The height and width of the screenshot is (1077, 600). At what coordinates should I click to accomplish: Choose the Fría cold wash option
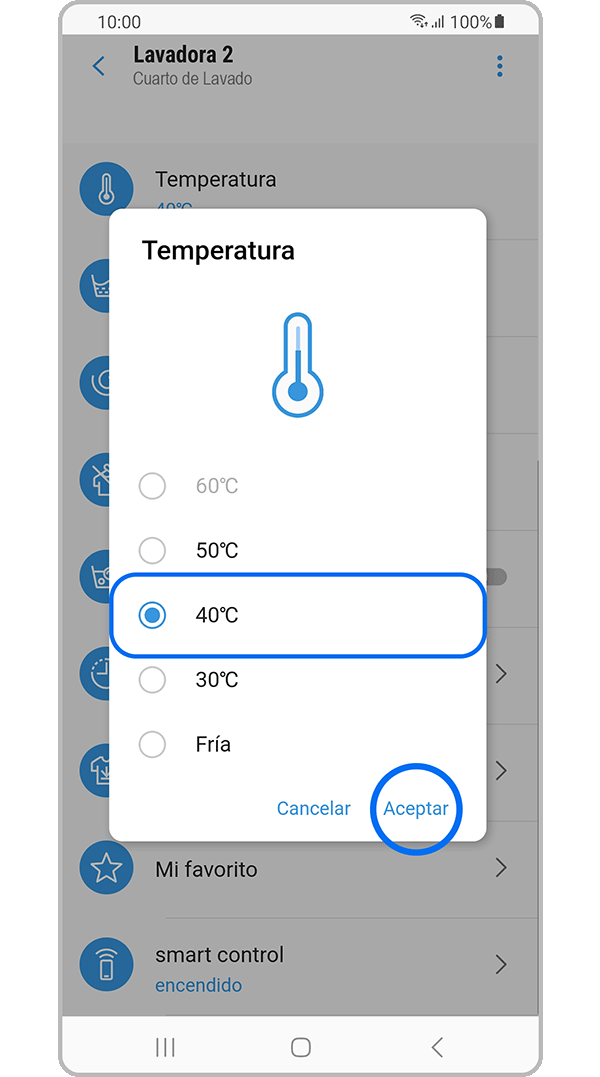point(152,745)
